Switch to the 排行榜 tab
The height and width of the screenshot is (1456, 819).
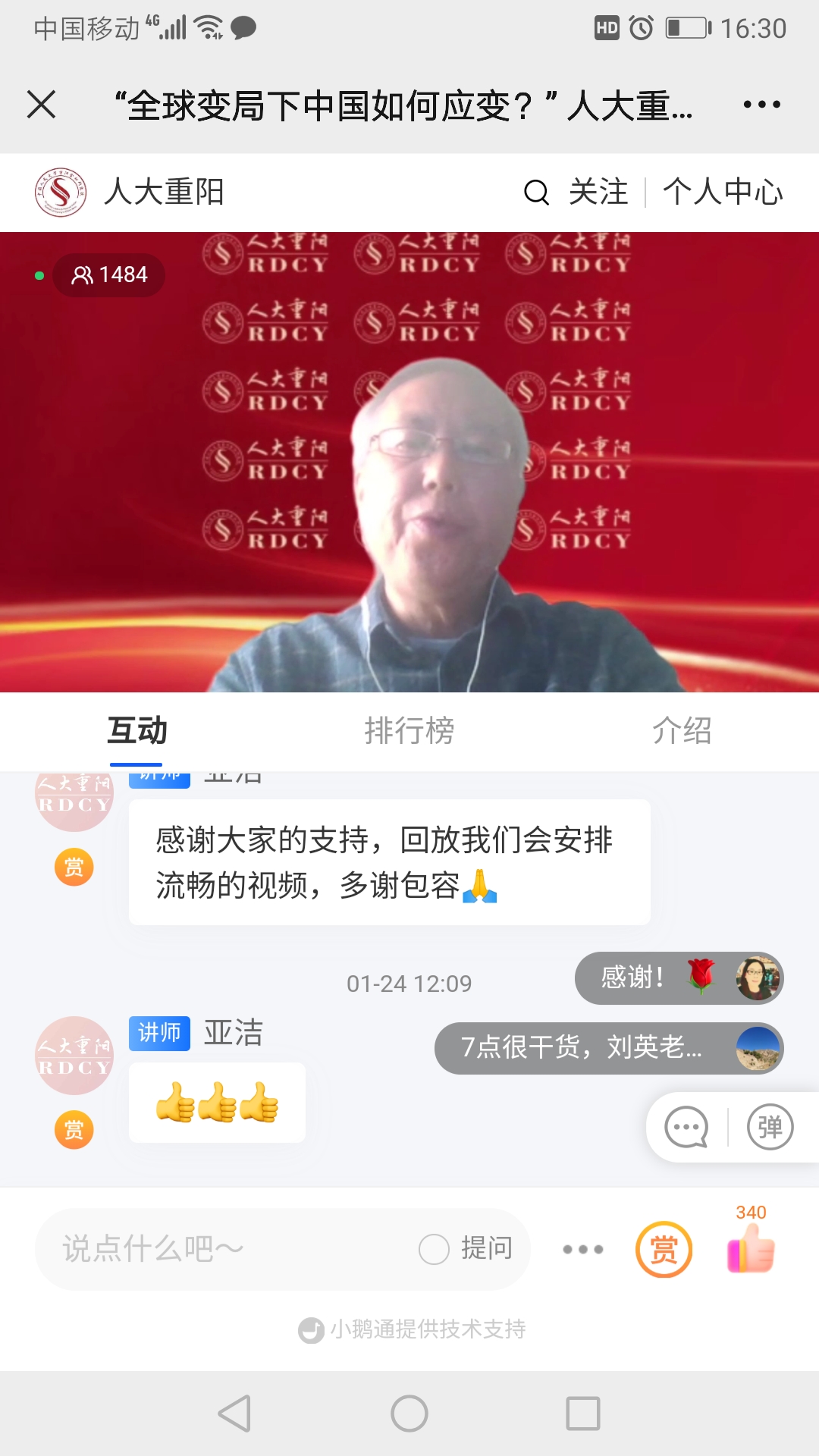click(409, 731)
